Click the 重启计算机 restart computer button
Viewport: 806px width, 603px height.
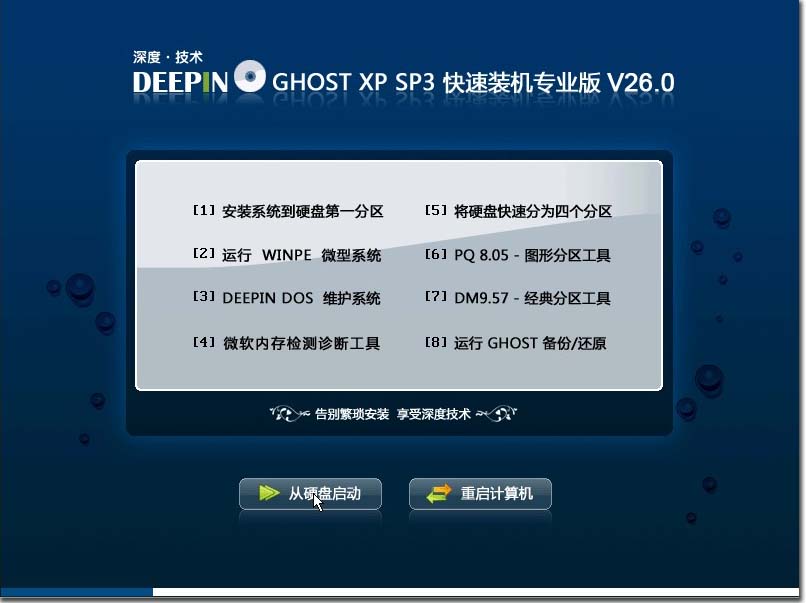pyautogui.click(x=480, y=493)
